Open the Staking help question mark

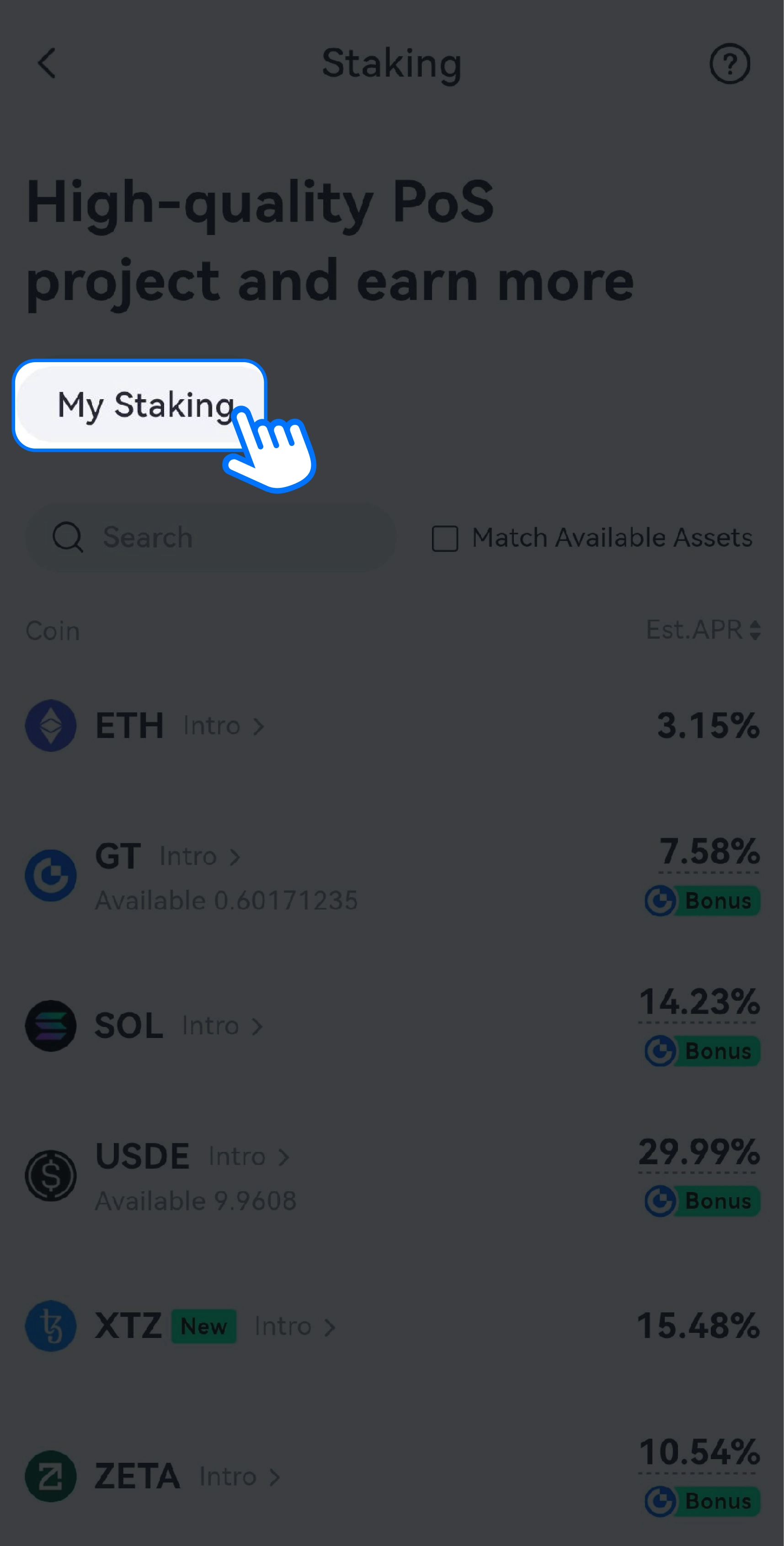[731, 64]
